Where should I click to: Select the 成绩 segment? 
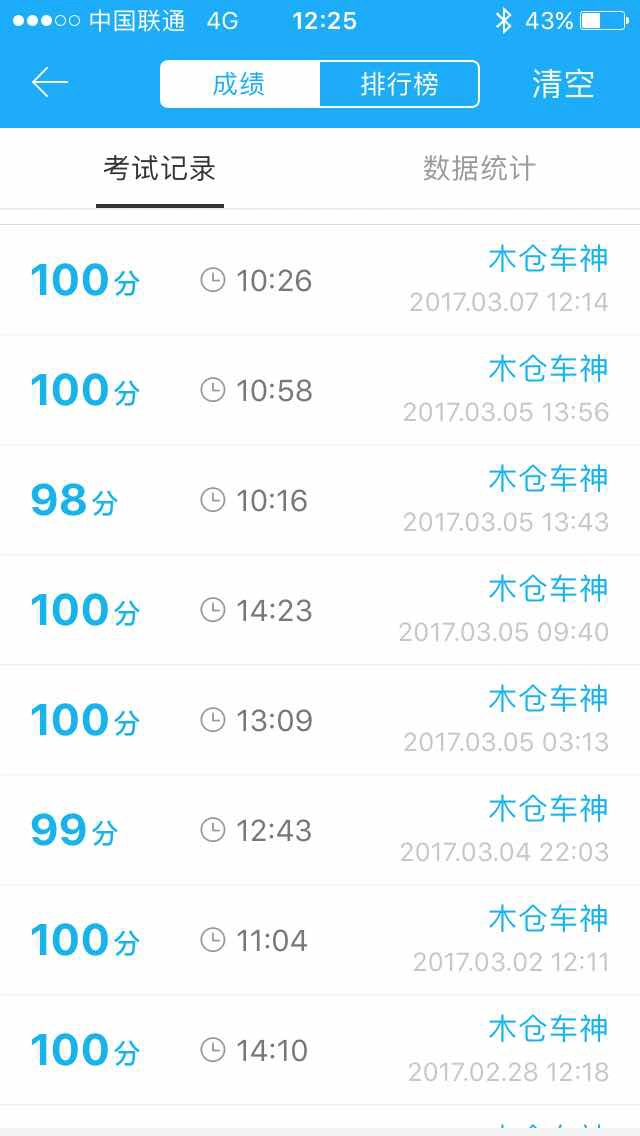click(240, 84)
